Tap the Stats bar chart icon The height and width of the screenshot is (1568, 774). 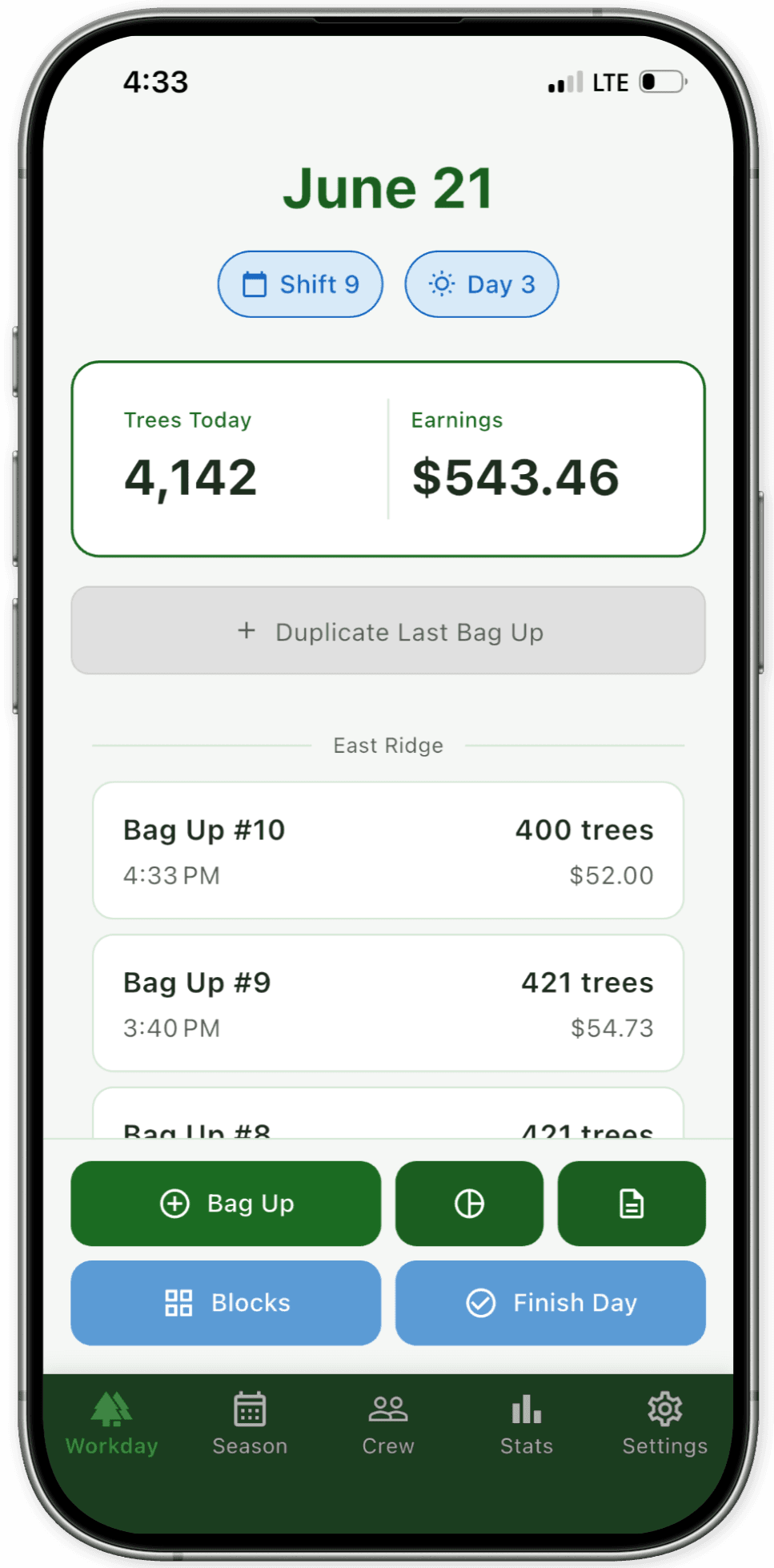coord(526,1408)
